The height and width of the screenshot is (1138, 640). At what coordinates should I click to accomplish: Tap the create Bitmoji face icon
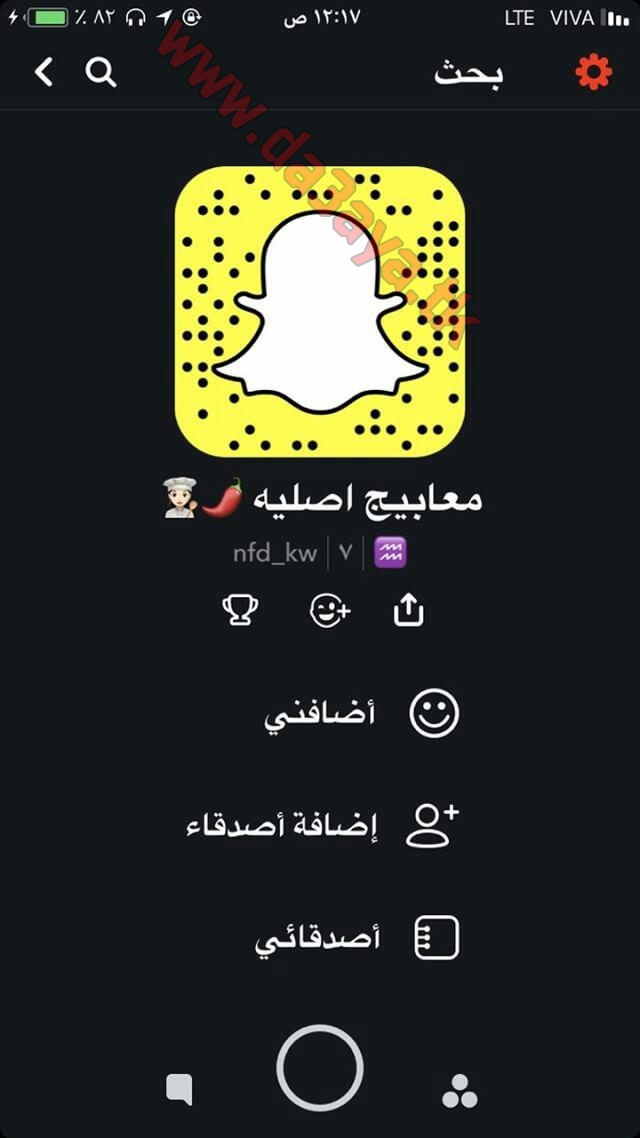[x=330, y=610]
